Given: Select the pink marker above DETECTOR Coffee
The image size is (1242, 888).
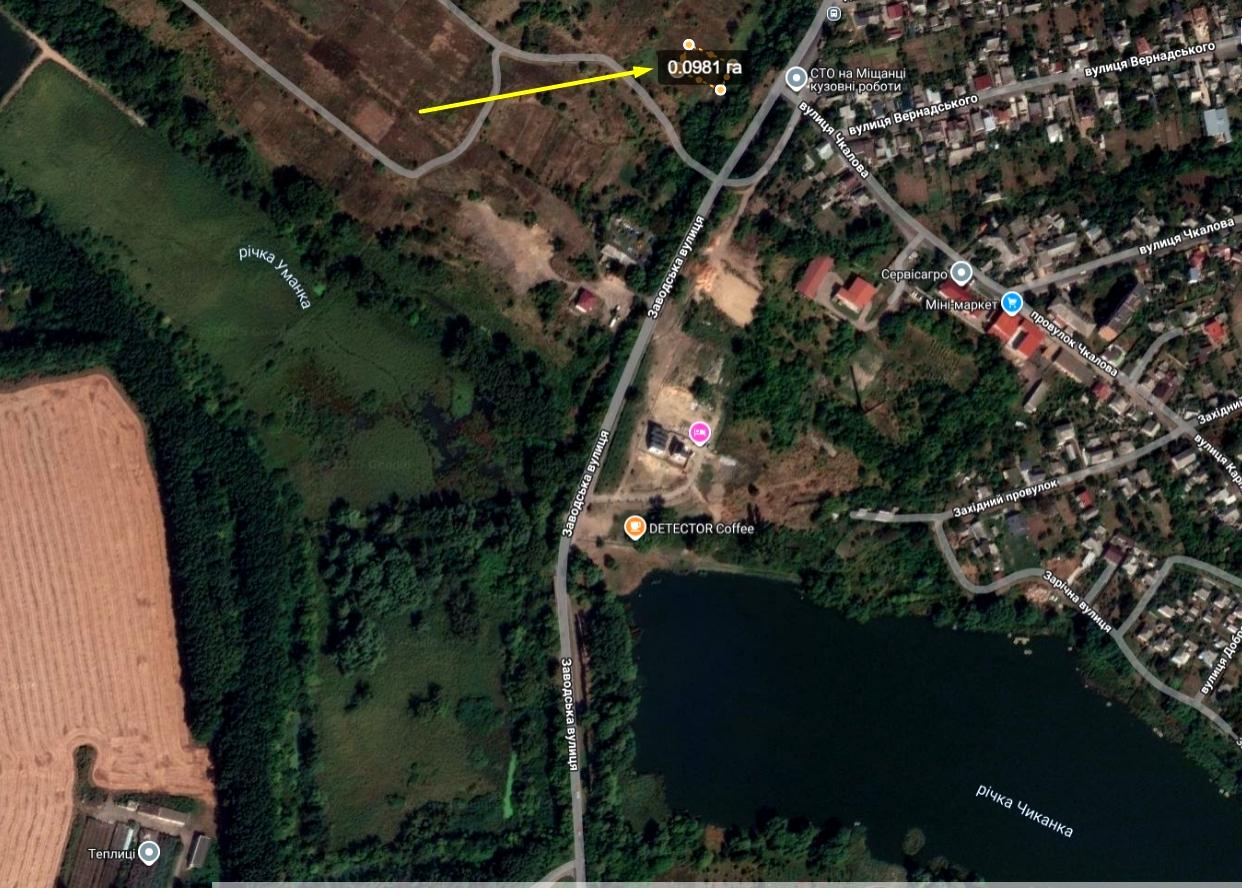Looking at the screenshot, I should (x=700, y=433).
